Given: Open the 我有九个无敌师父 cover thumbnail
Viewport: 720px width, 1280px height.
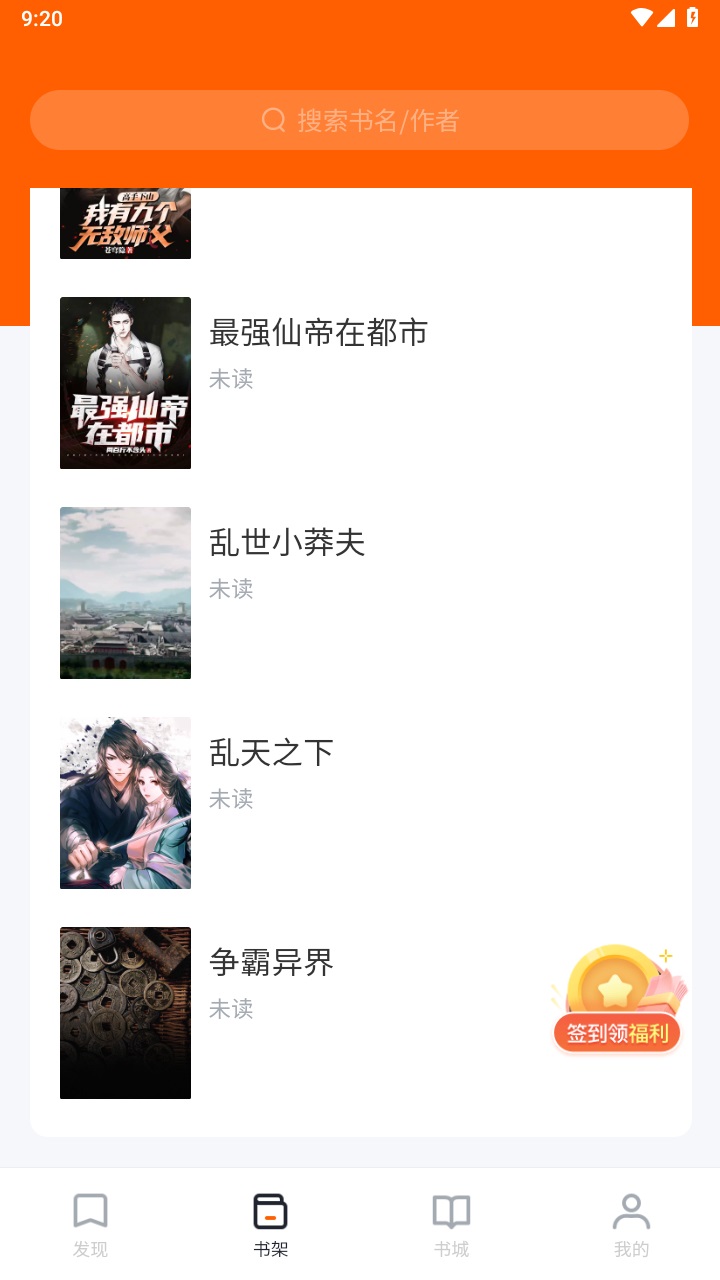Looking at the screenshot, I should coord(125,222).
